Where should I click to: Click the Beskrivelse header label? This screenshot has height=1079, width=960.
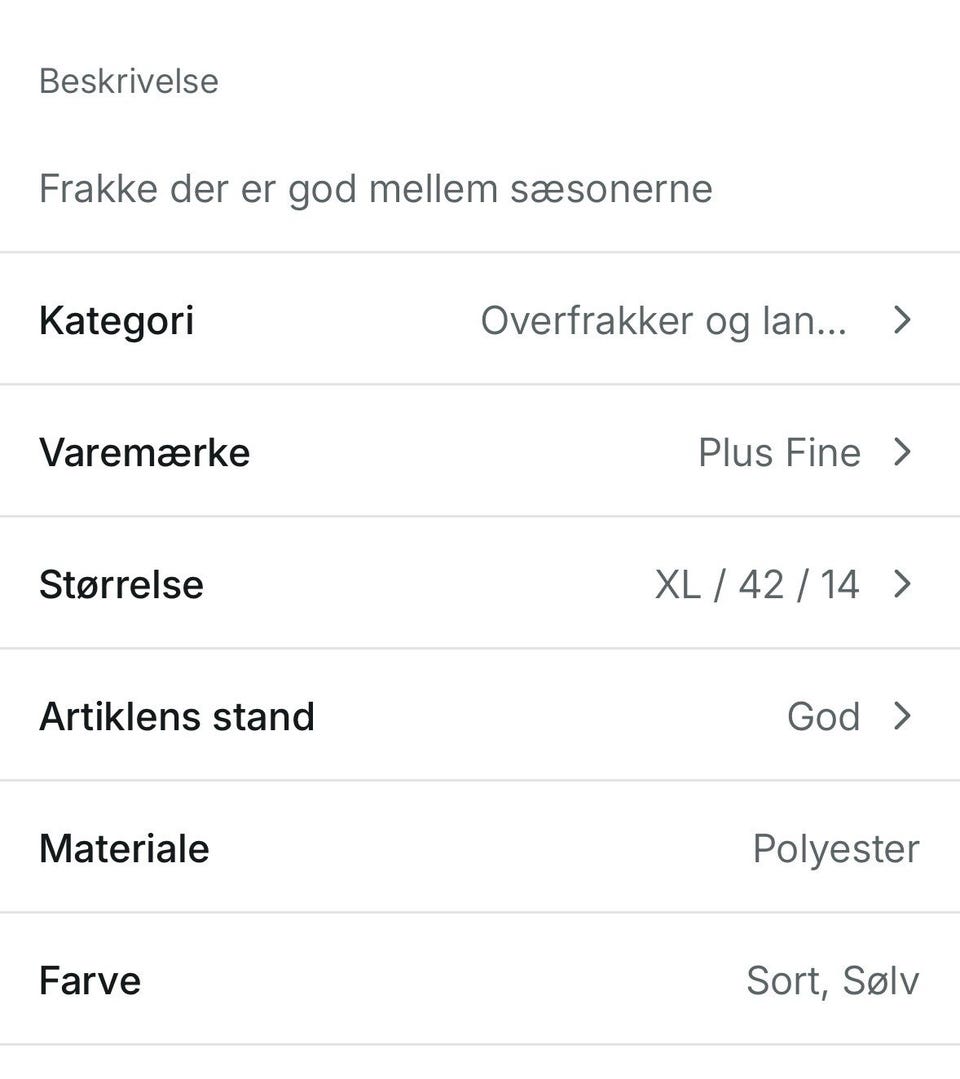point(128,81)
